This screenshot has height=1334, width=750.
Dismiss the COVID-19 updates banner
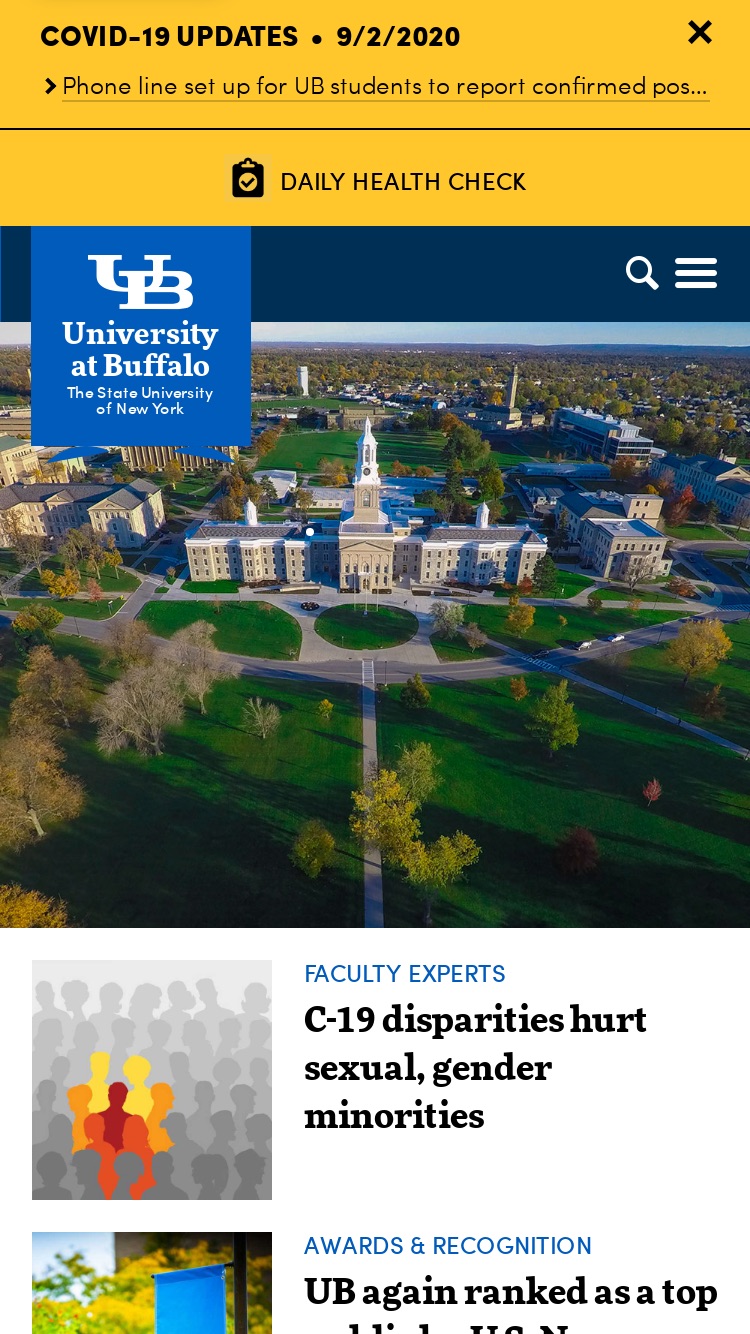(700, 32)
